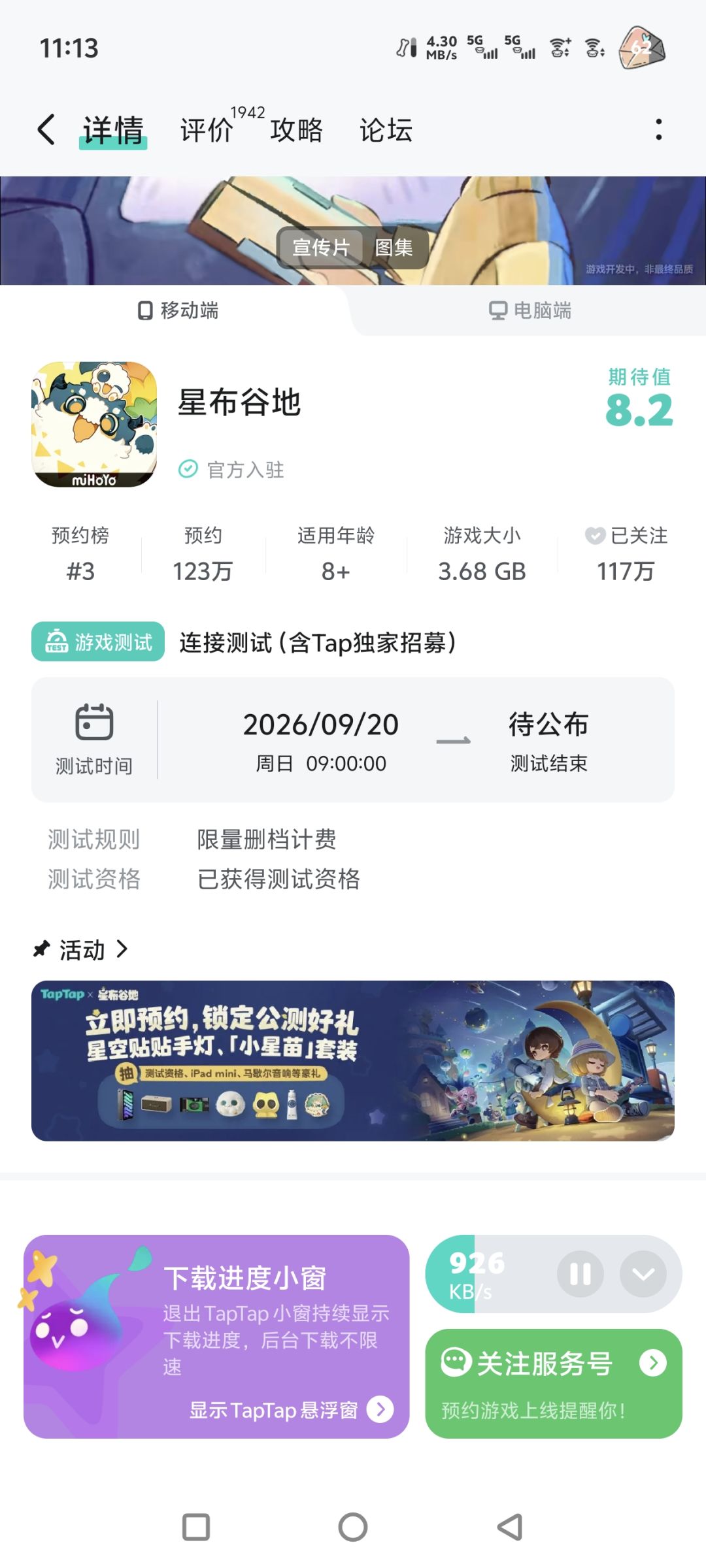Switch to the 评价 tab
This screenshot has width=706, height=1568.
(x=207, y=130)
